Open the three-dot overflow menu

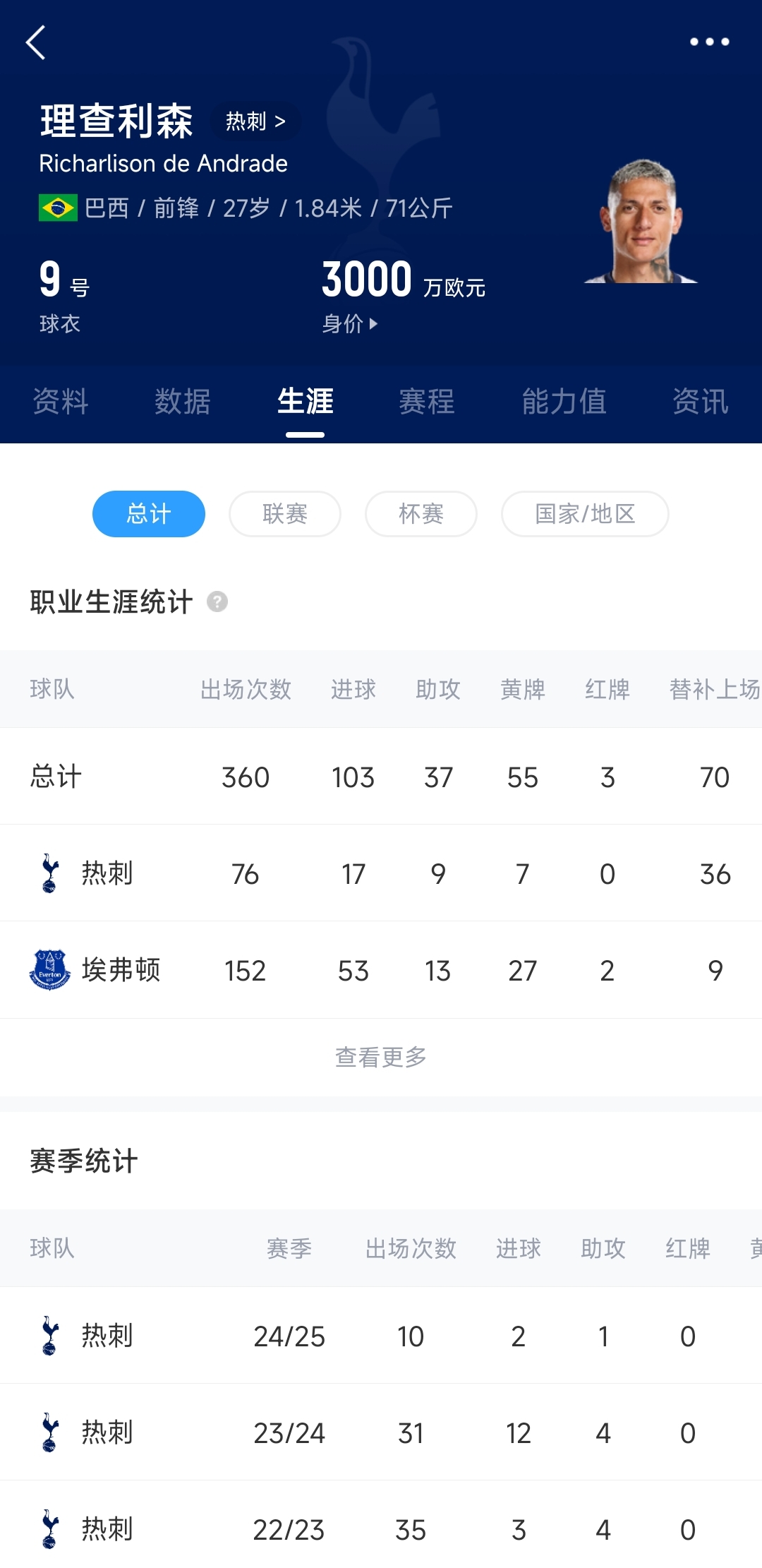pyautogui.click(x=709, y=42)
